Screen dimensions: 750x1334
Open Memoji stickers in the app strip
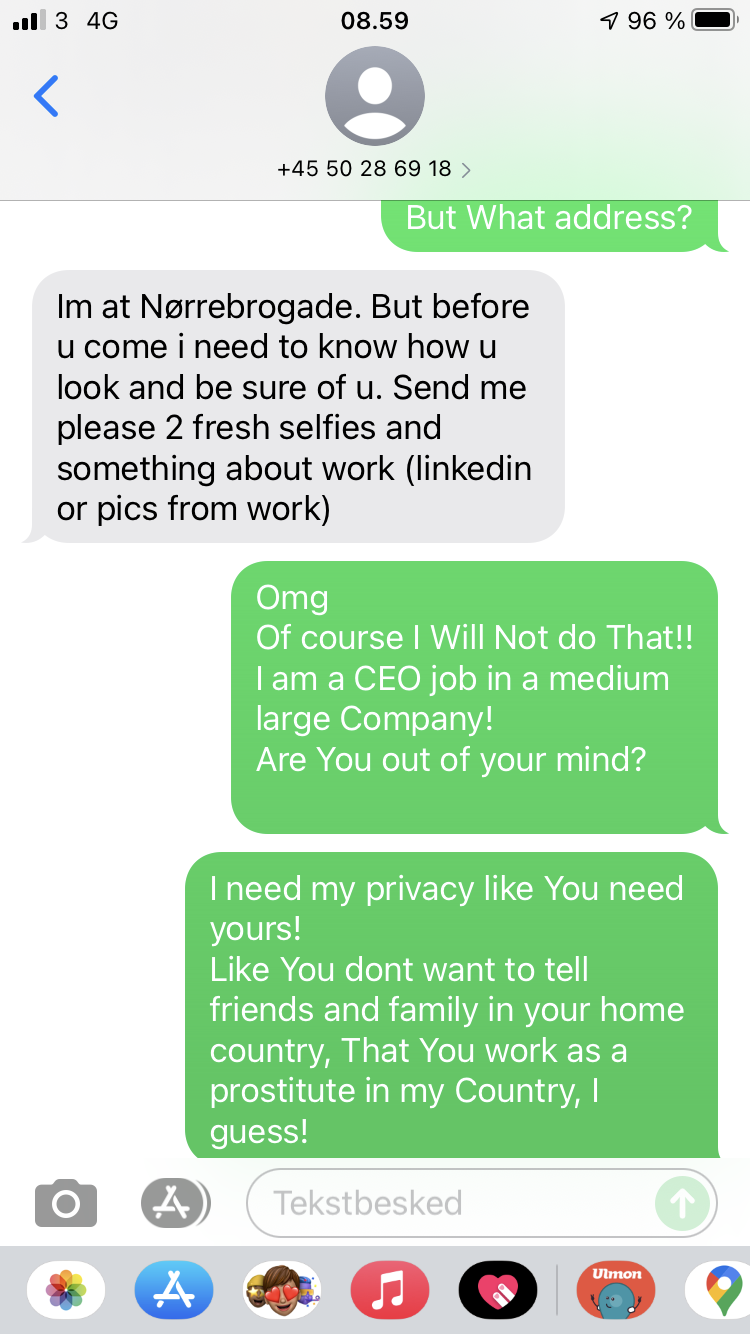pos(282,1289)
